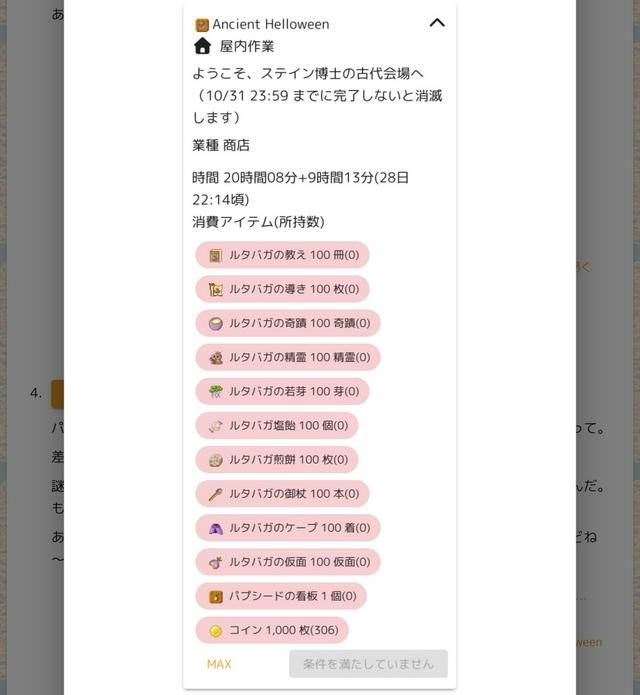The image size is (640, 695).
Task: Open the ルタバガの仮面 item chip
Action: pyautogui.click(x=287, y=561)
